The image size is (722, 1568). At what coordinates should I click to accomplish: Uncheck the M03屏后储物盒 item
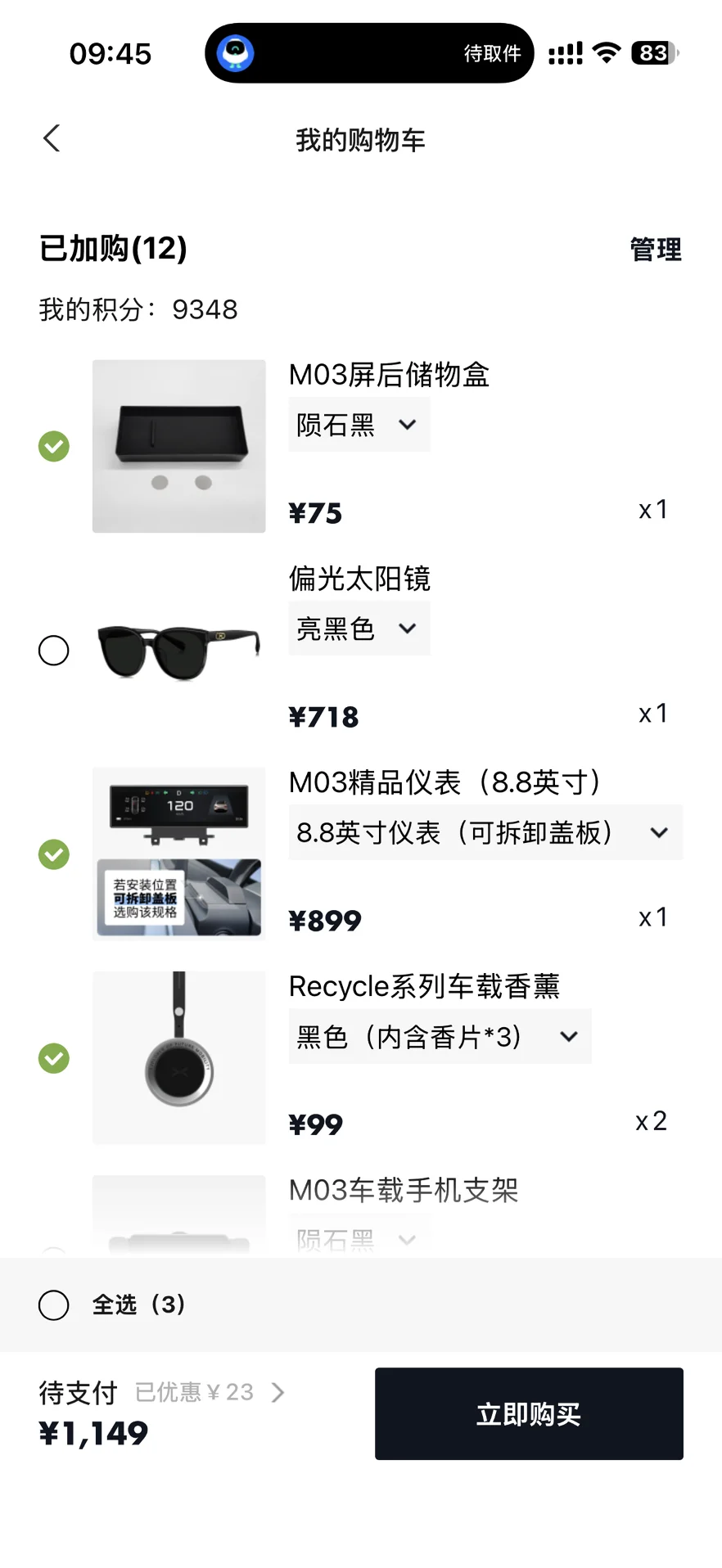(54, 447)
